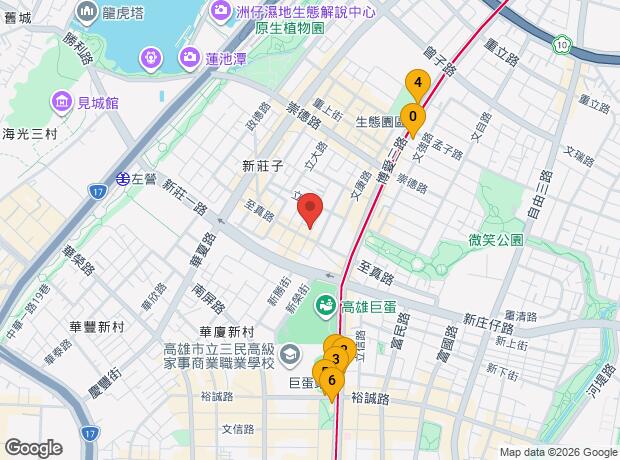Tap the orange marker labeled 0
The width and height of the screenshot is (620, 460).
point(412,117)
